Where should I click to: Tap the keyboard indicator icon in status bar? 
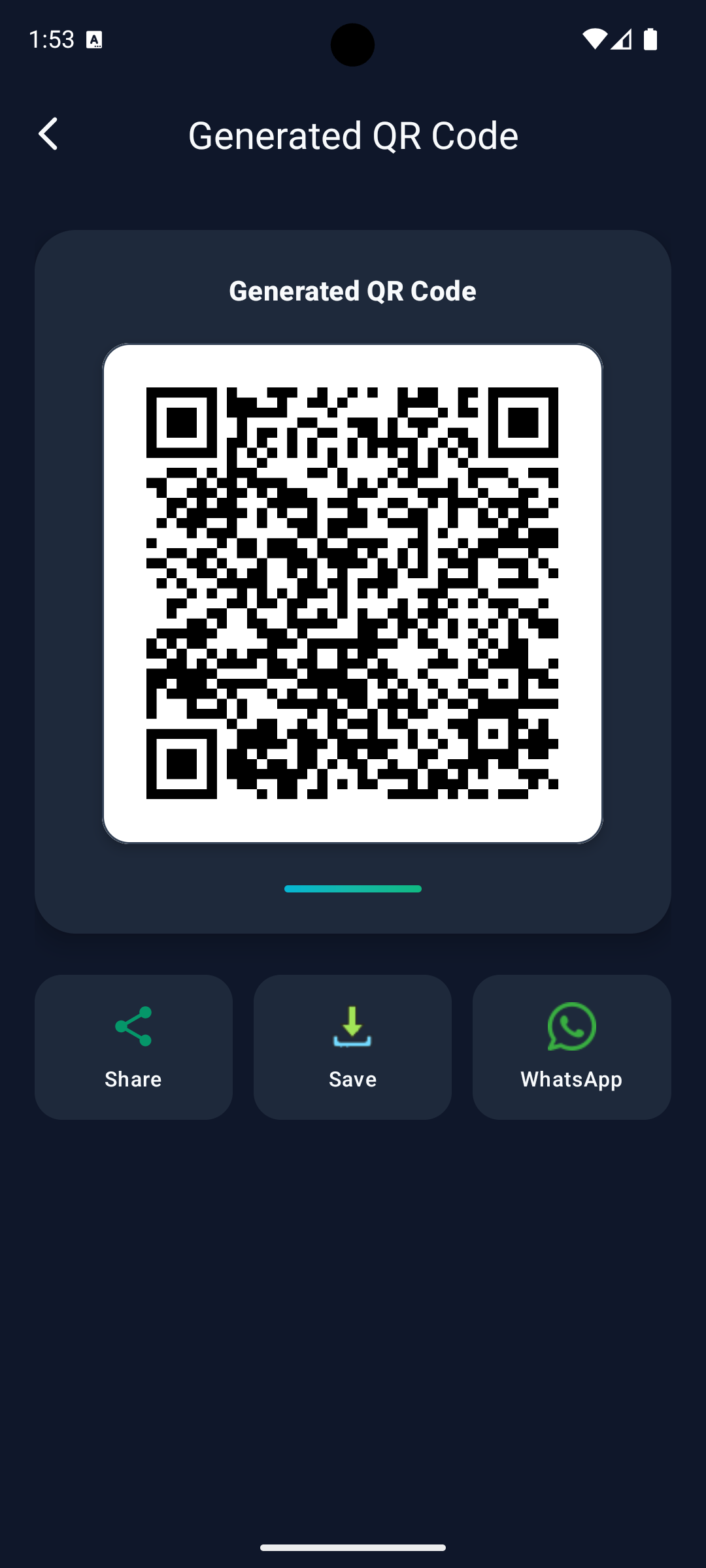tap(95, 41)
